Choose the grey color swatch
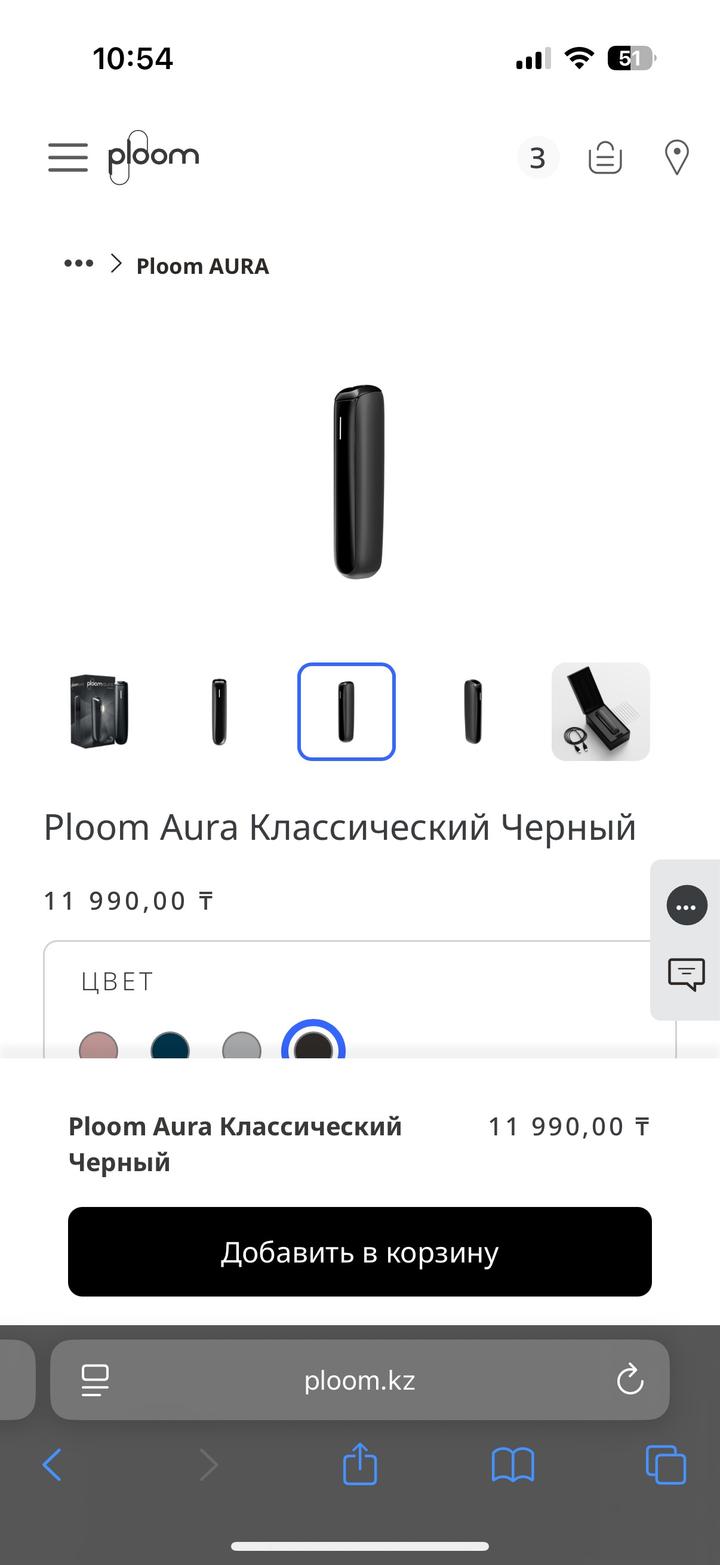This screenshot has width=720, height=1565. point(241,1046)
